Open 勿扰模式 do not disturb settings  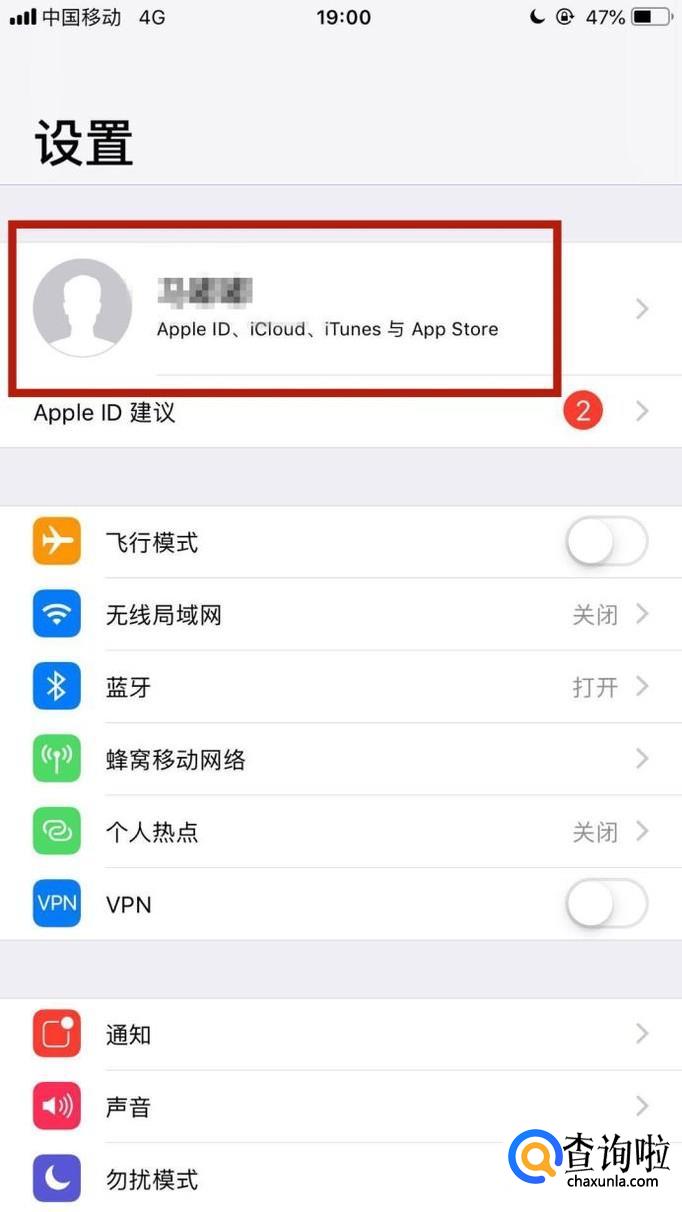pyautogui.click(x=300, y=1180)
